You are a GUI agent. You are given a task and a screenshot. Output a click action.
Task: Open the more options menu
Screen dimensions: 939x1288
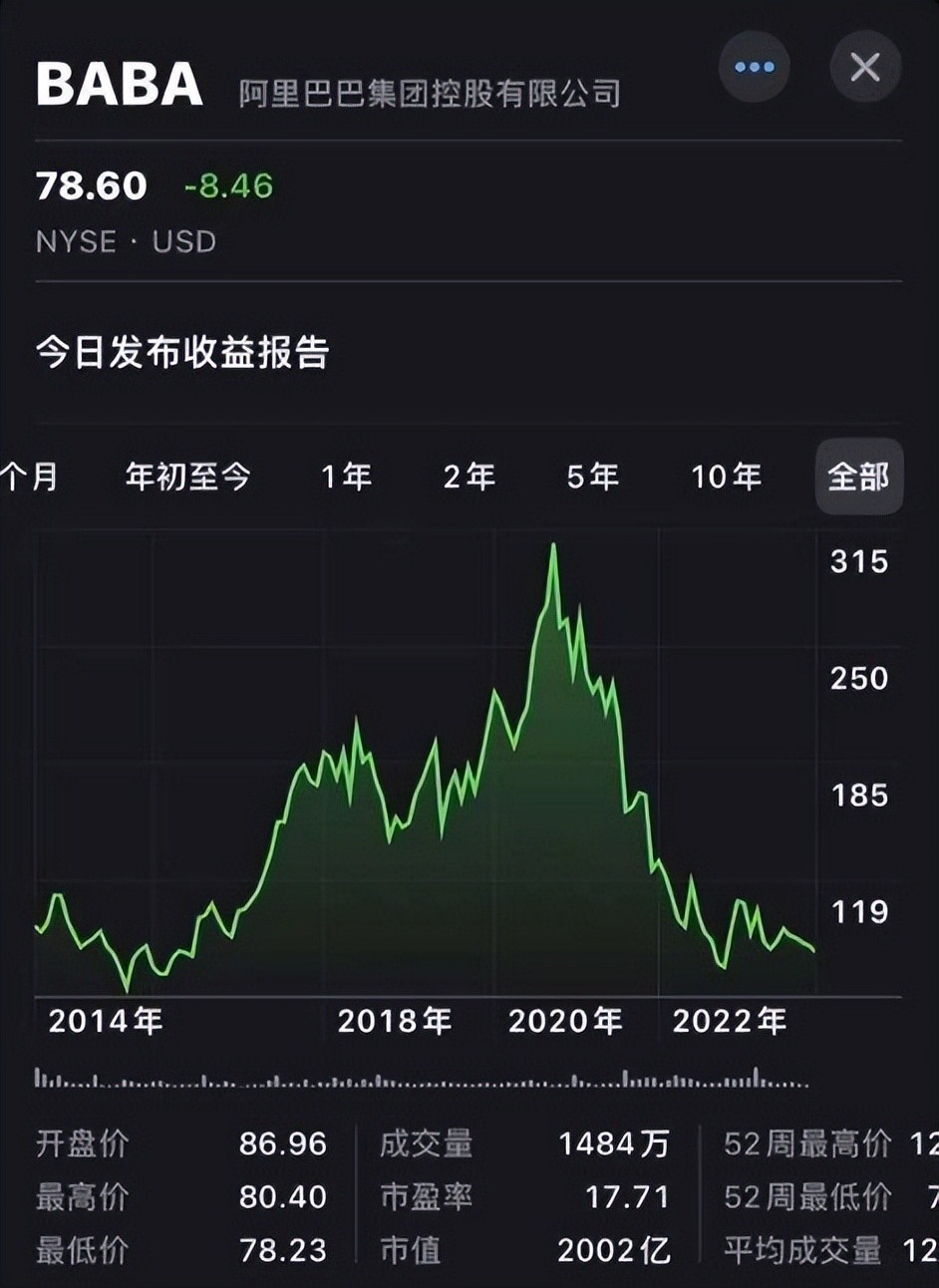(x=754, y=67)
